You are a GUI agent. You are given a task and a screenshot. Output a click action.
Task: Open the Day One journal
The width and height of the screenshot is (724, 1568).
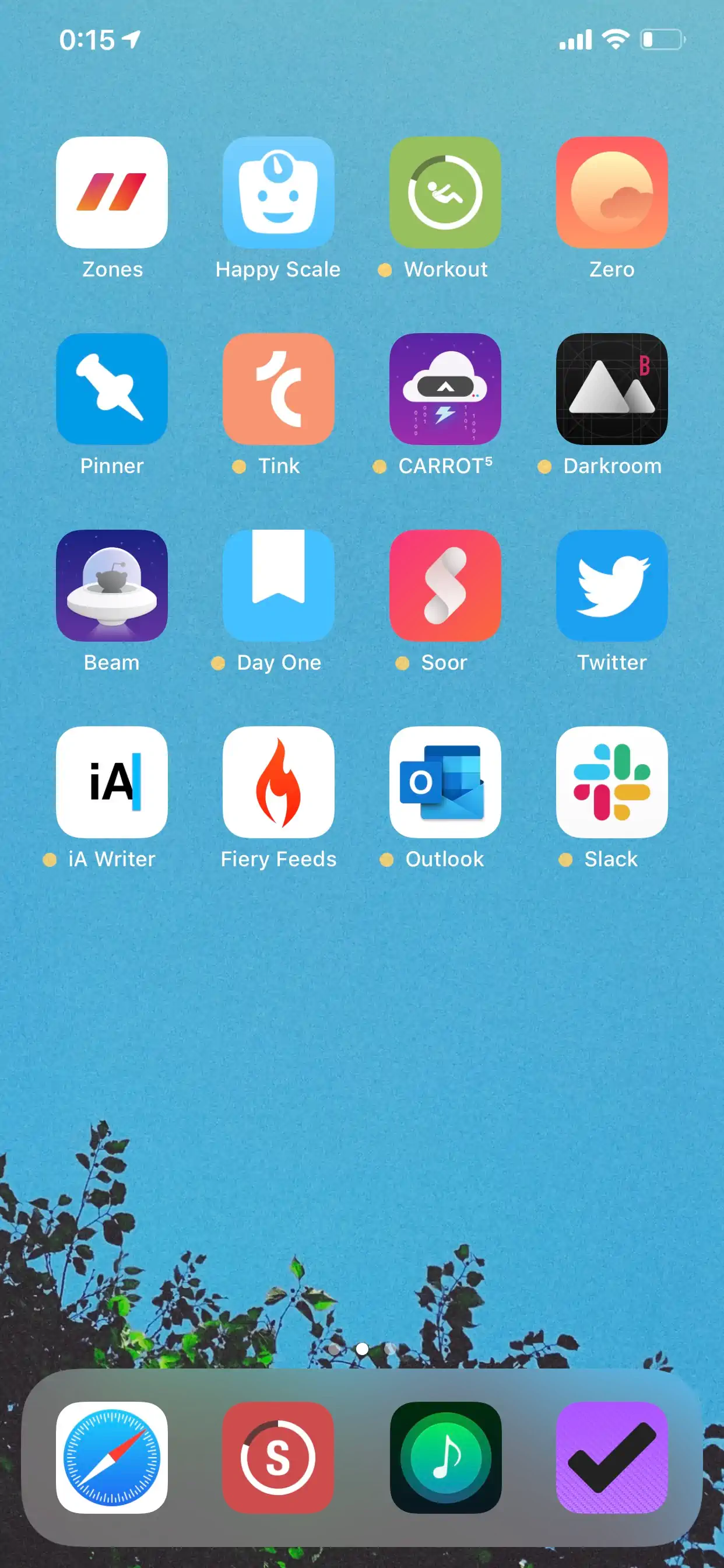(279, 586)
